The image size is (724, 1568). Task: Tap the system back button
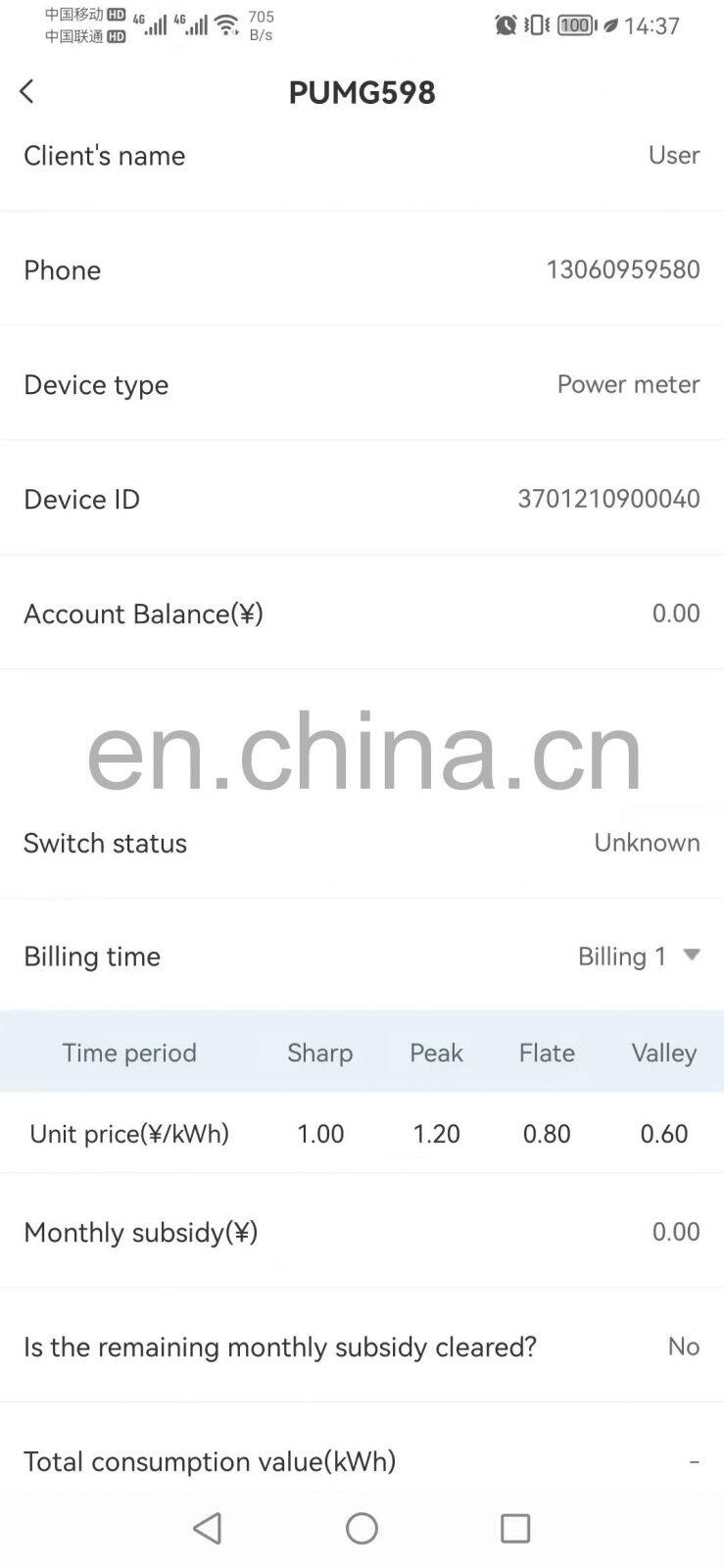point(208,1528)
